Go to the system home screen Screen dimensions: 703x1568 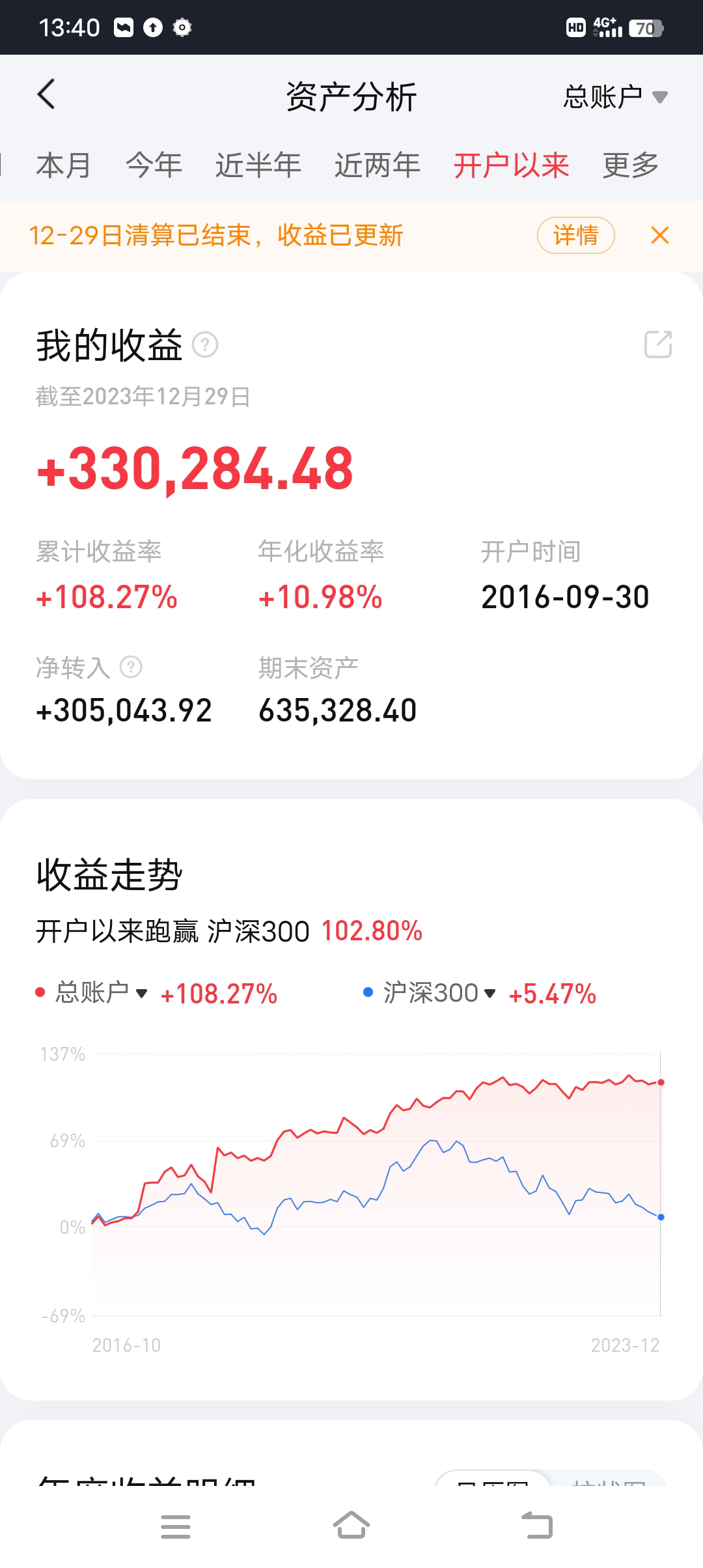pos(351,1525)
